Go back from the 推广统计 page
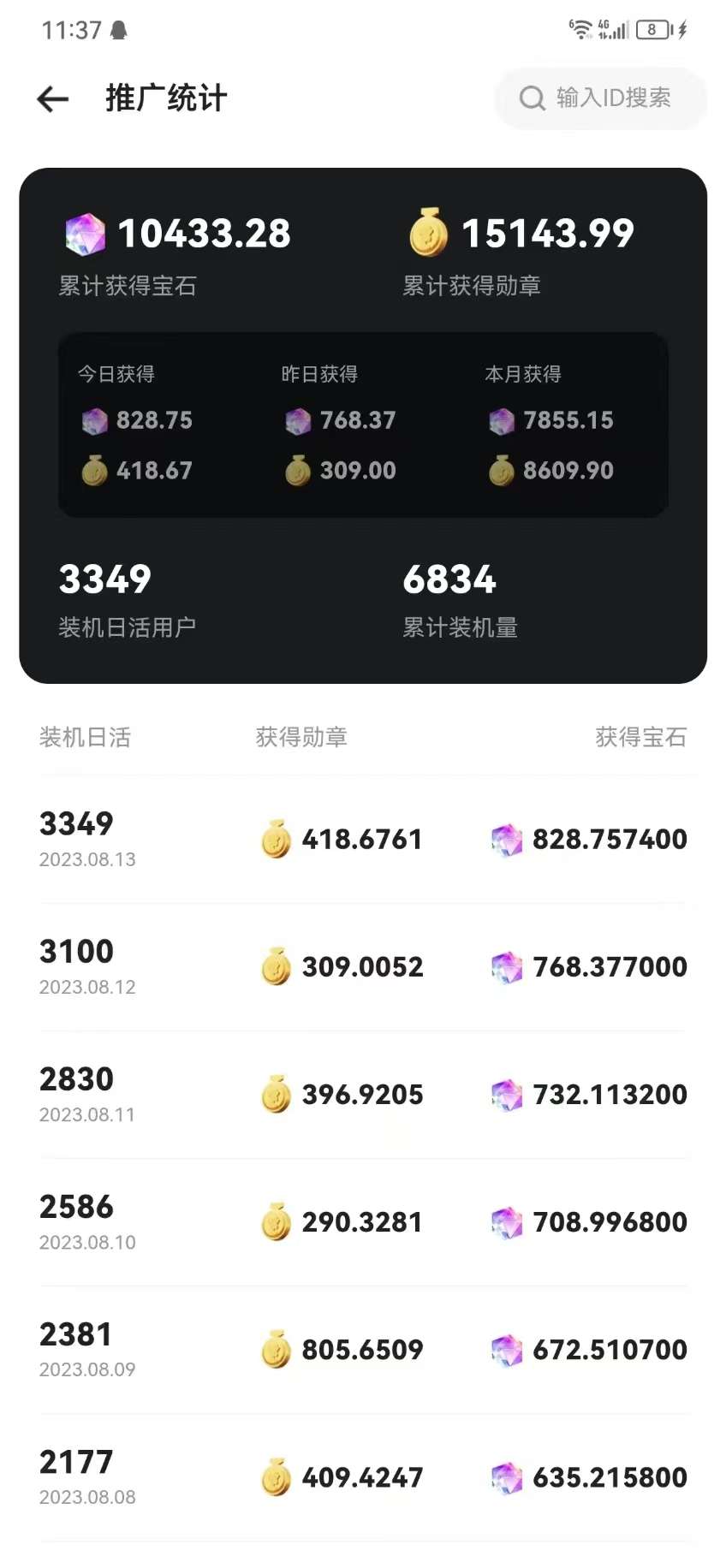726x1568 pixels. (x=53, y=99)
